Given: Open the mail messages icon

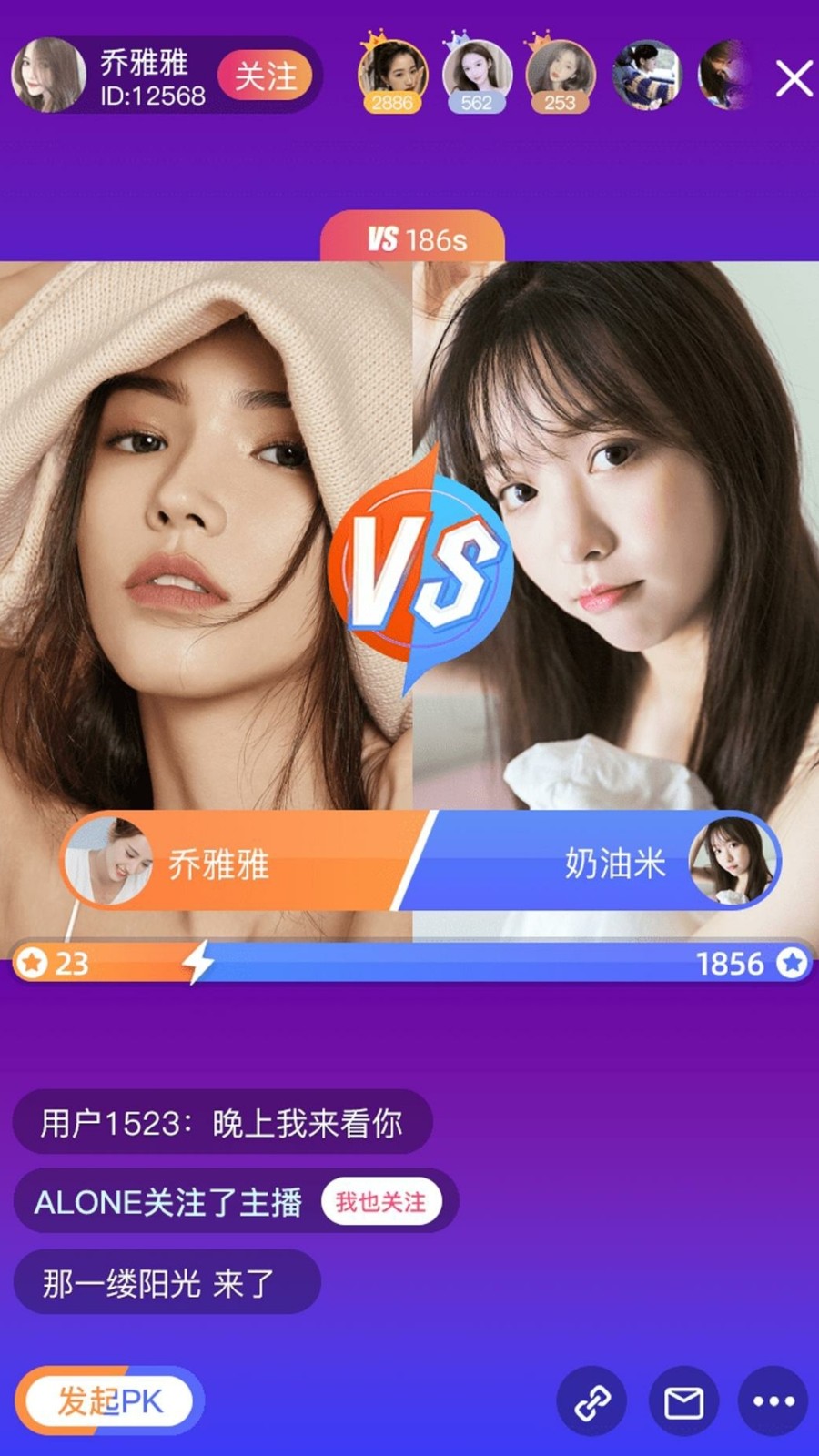Looking at the screenshot, I should point(683,1401).
